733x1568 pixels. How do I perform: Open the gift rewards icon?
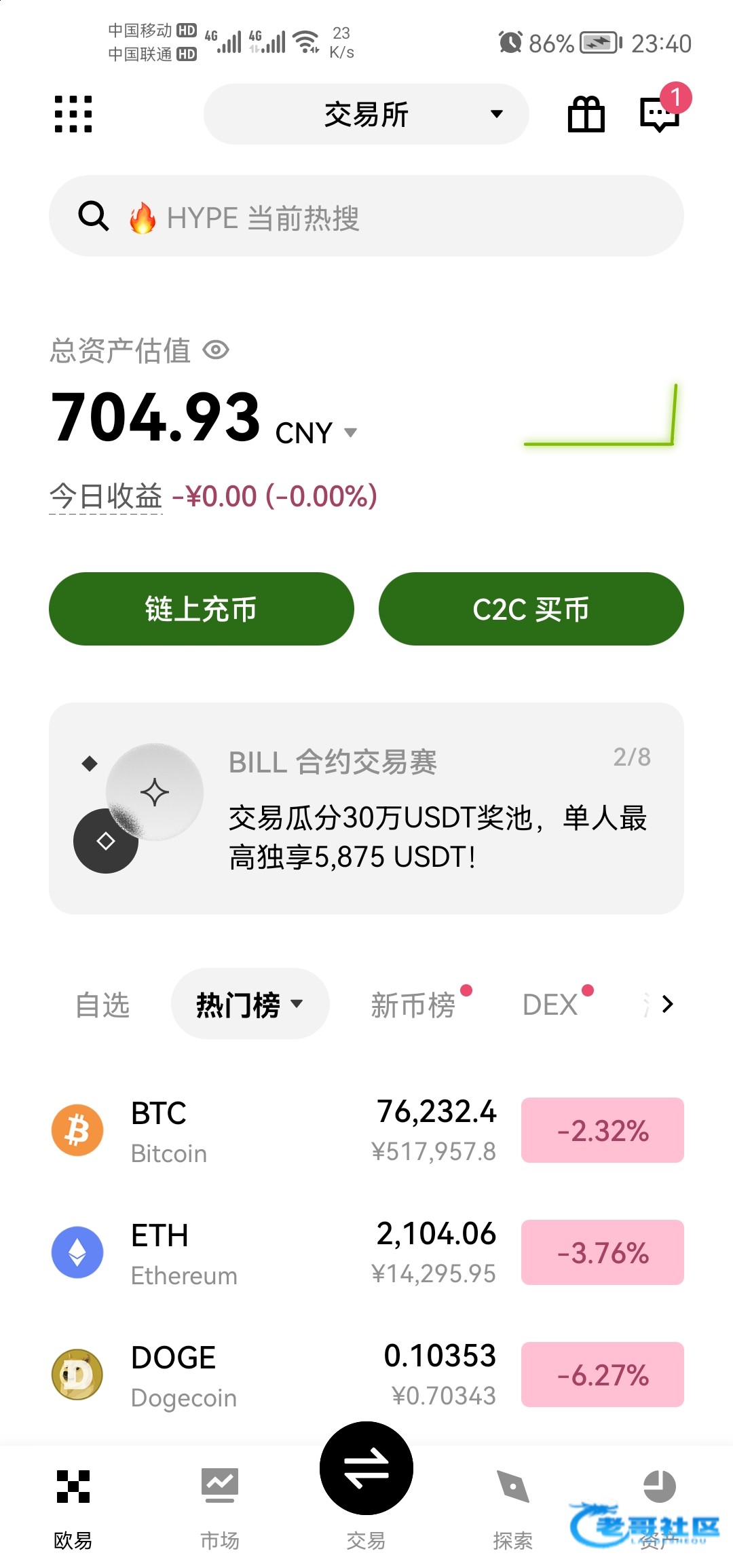pyautogui.click(x=586, y=114)
